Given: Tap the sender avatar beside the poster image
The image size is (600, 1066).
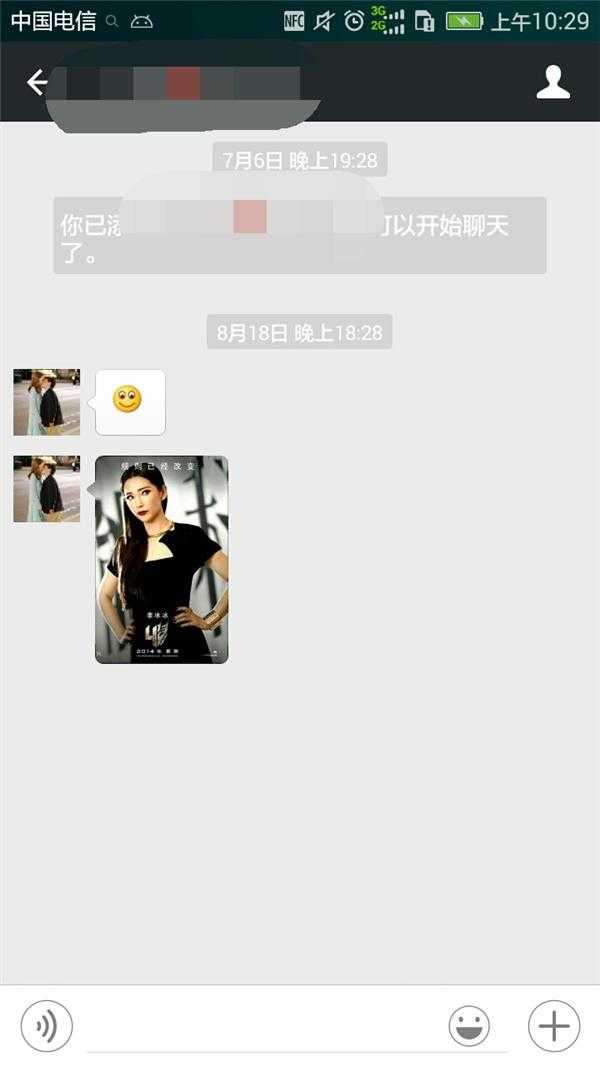Looking at the screenshot, I should pos(47,489).
